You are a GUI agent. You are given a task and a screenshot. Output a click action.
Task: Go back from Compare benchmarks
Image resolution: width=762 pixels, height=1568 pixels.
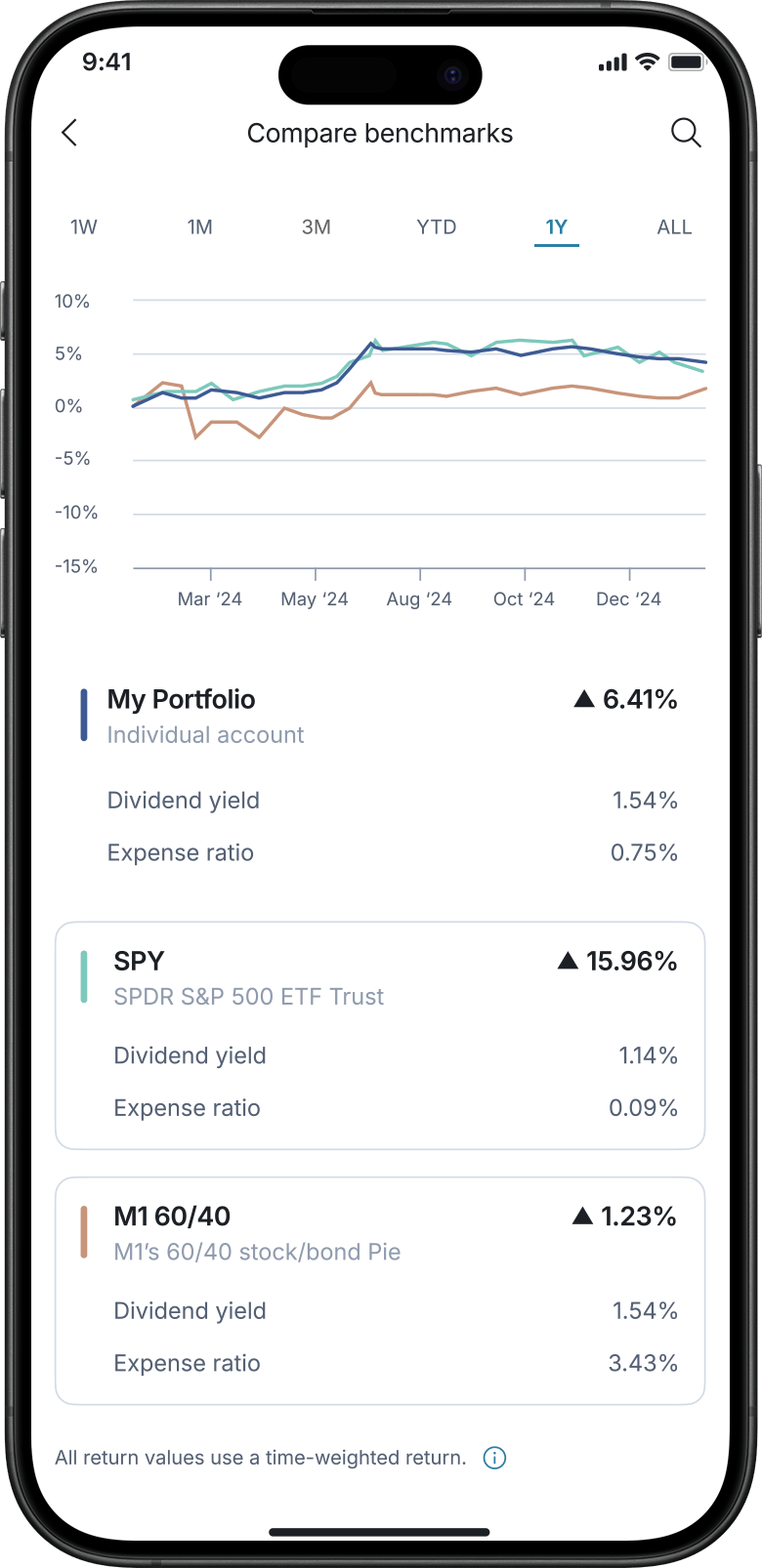[x=69, y=133]
